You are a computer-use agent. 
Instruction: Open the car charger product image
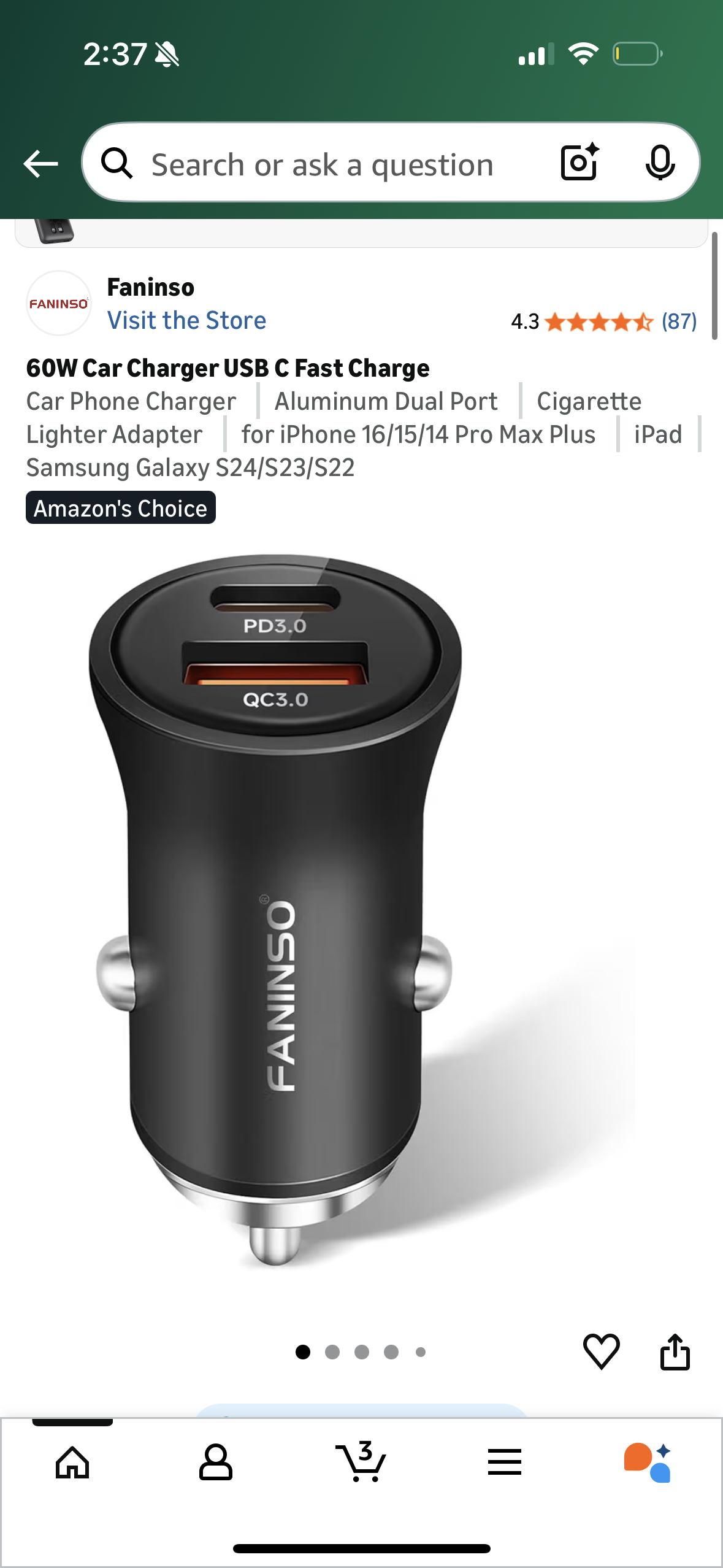276,908
